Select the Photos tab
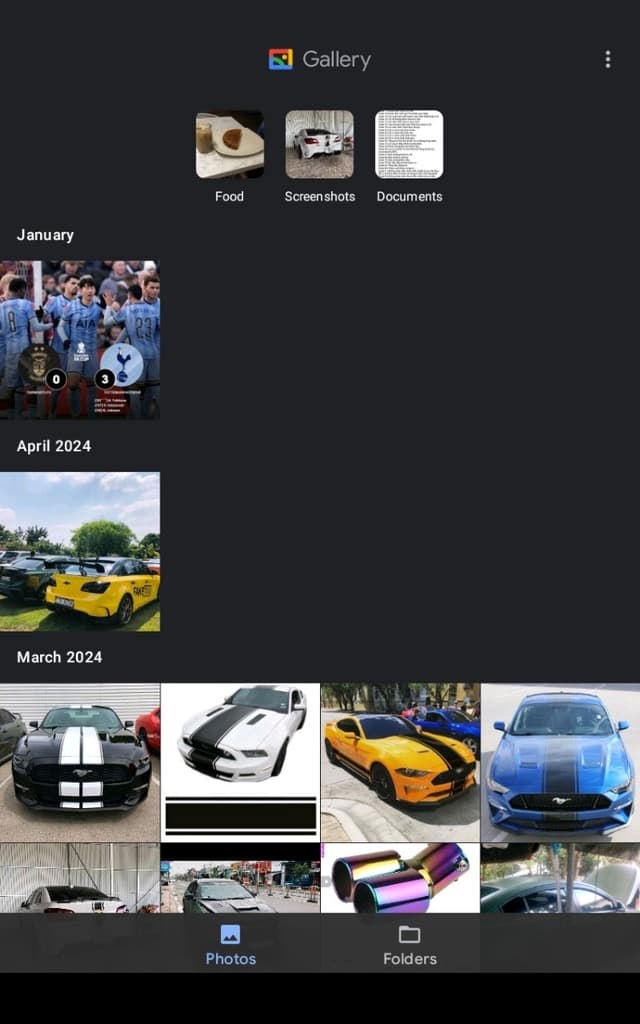This screenshot has width=640, height=1024. click(231, 944)
